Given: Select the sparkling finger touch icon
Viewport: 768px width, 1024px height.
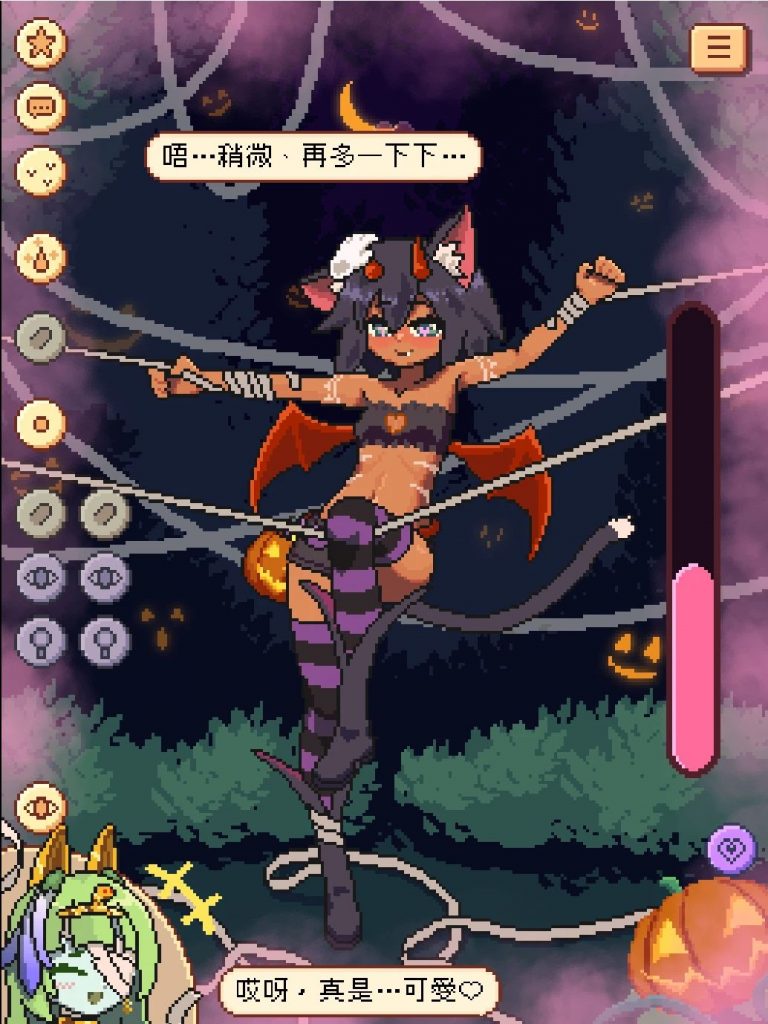Looking at the screenshot, I should [41, 258].
